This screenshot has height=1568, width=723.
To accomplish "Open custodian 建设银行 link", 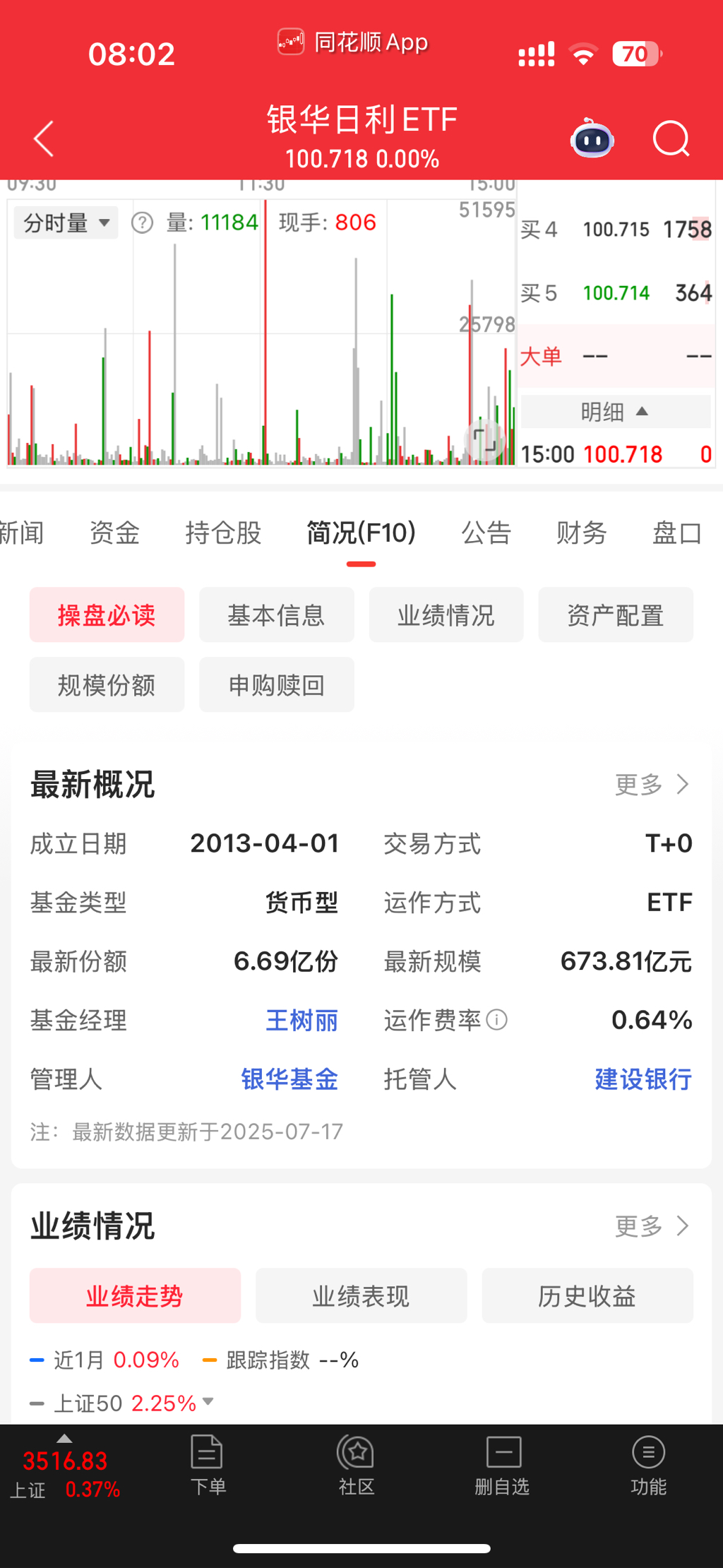I will tap(643, 1079).
